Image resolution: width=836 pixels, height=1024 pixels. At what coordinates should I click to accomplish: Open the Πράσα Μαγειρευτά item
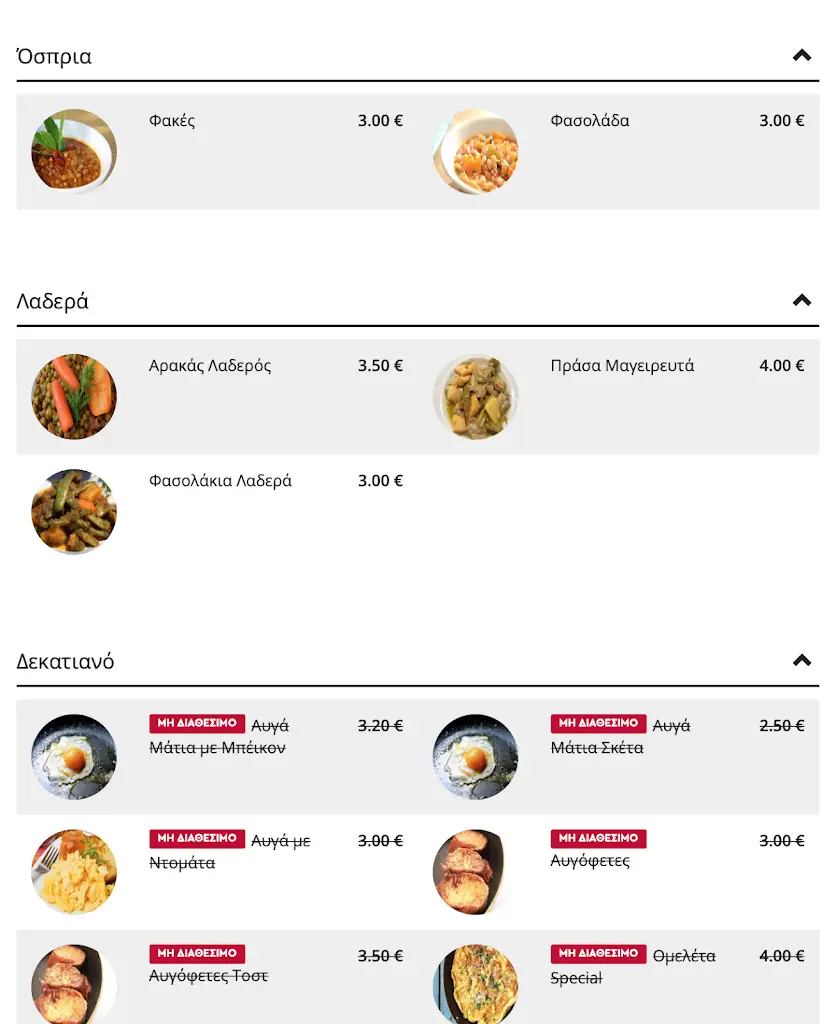point(621,366)
